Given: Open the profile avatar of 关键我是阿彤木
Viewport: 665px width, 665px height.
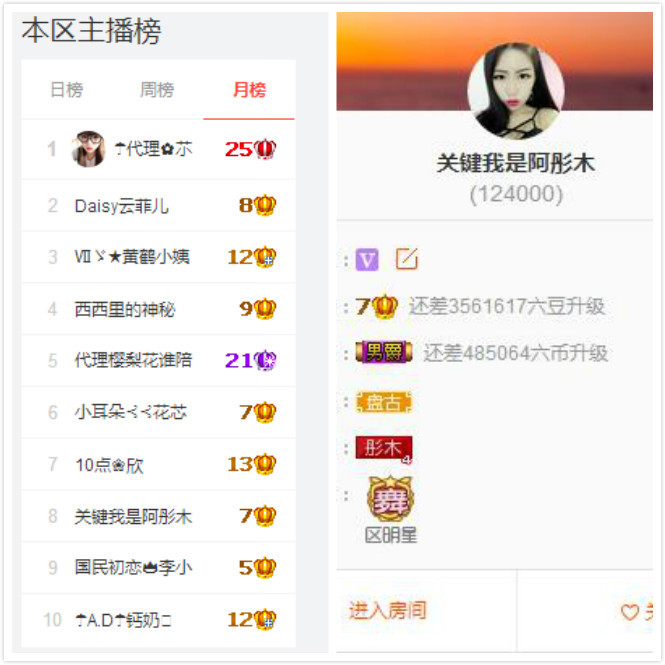Looking at the screenshot, I should 516,90.
